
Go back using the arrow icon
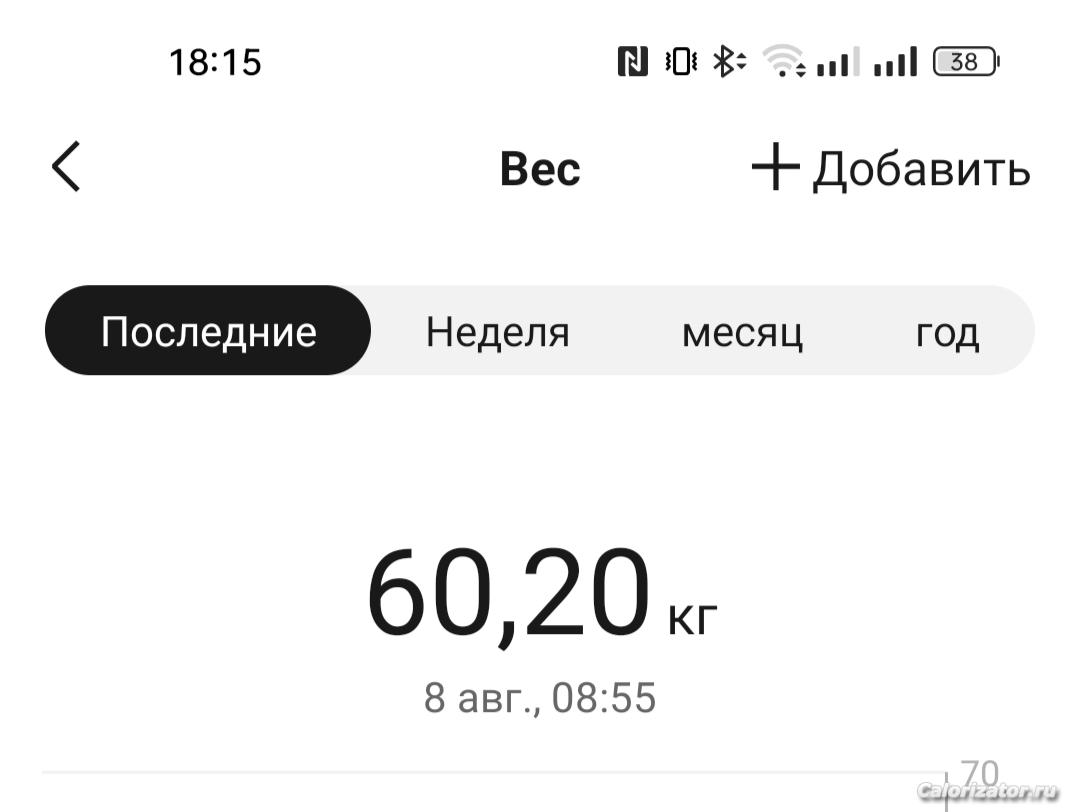(x=66, y=167)
